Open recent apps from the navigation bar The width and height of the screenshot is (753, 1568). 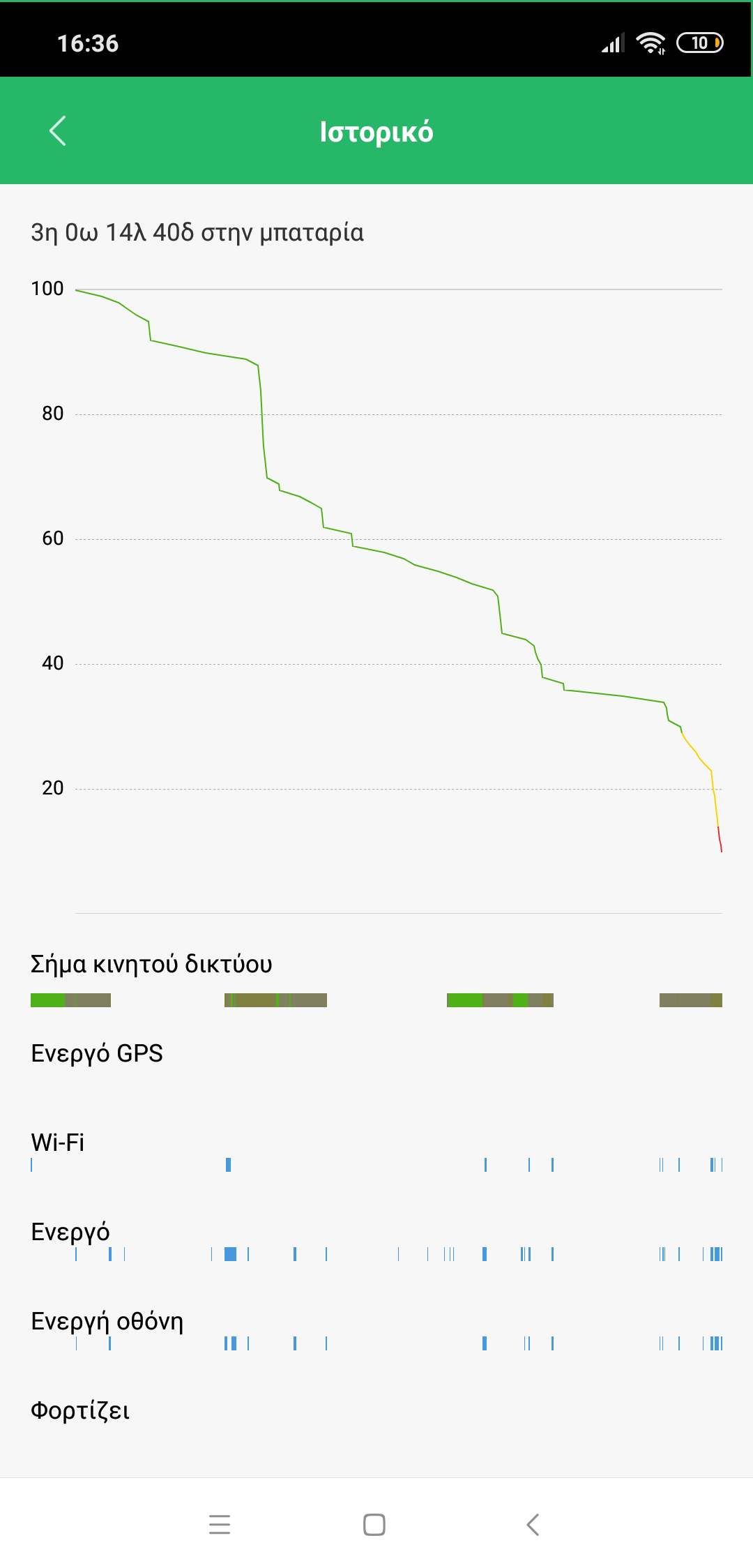(x=220, y=1524)
